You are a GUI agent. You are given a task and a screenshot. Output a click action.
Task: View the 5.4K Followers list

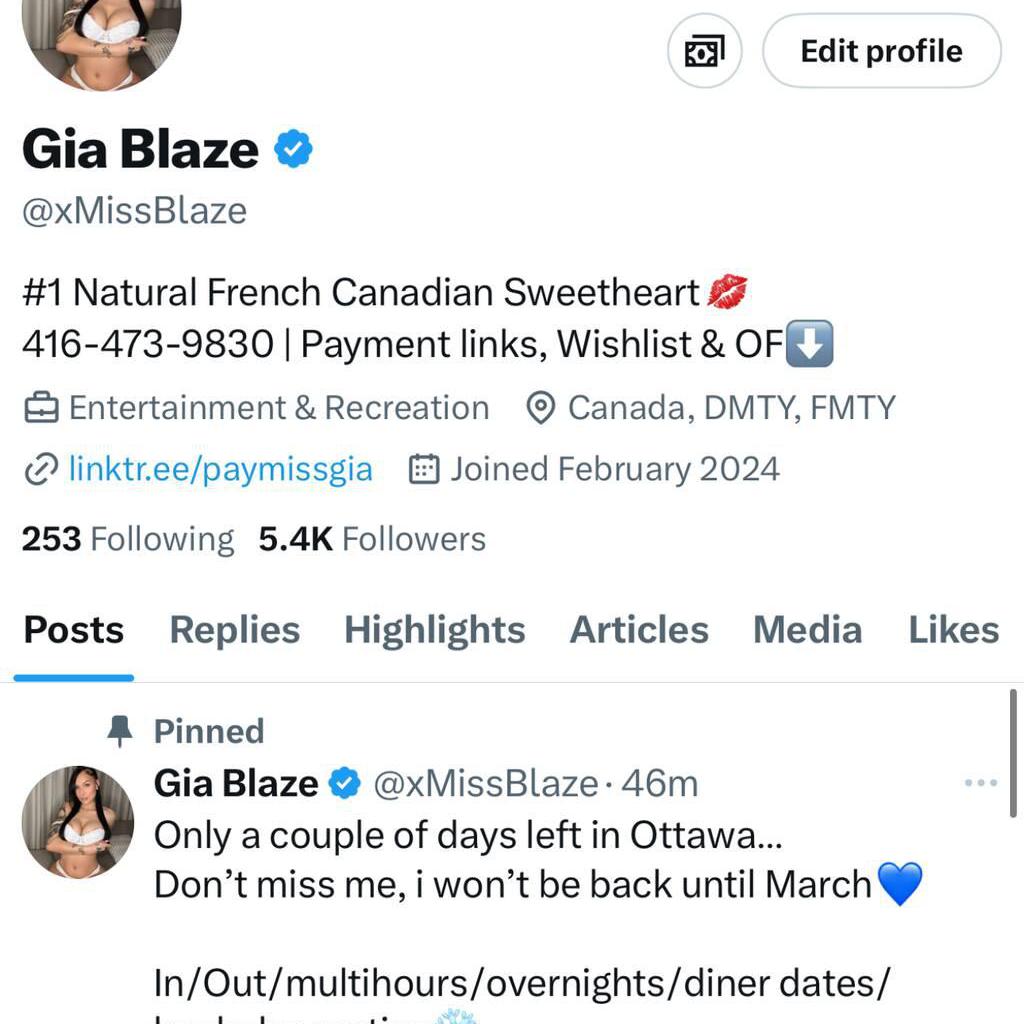[x=372, y=539]
